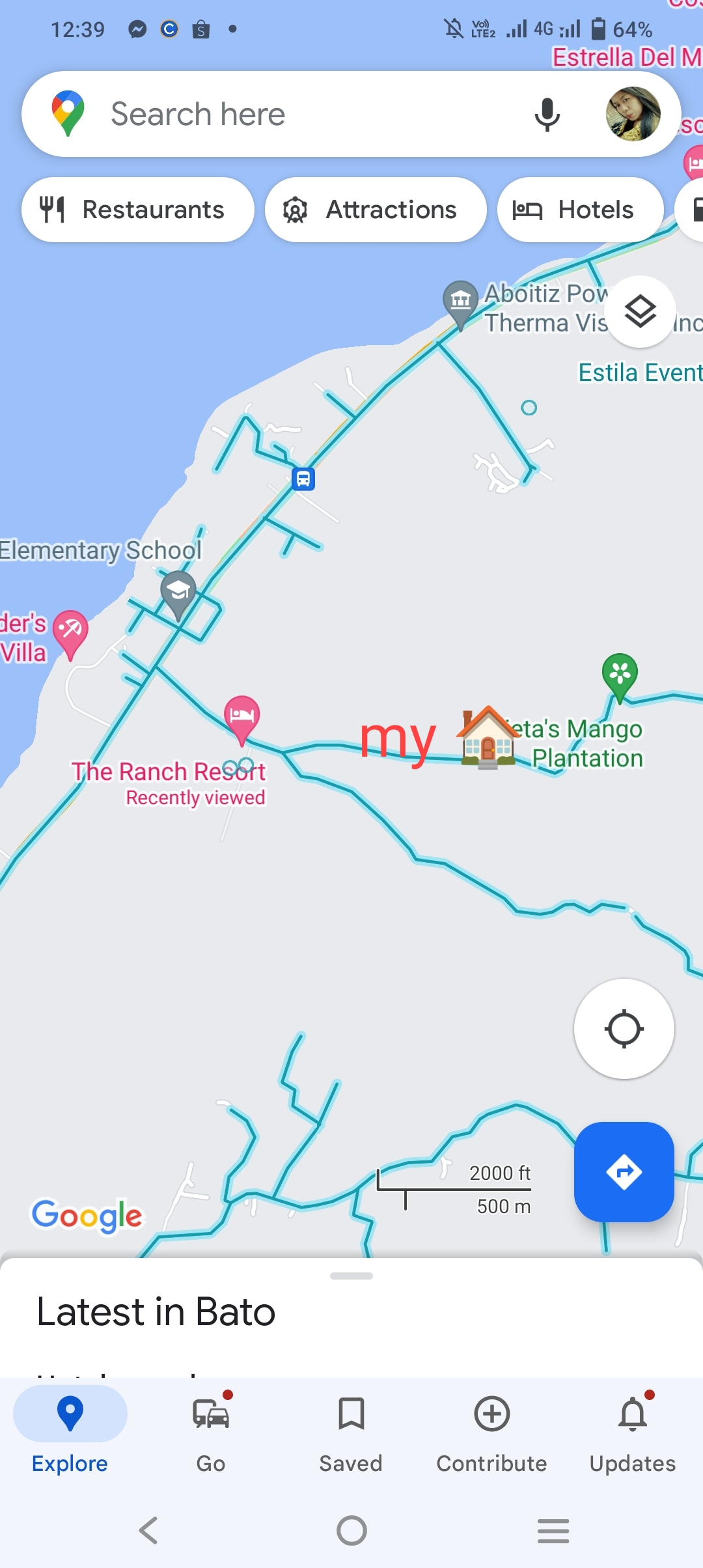Go back with system back button

point(149,1530)
